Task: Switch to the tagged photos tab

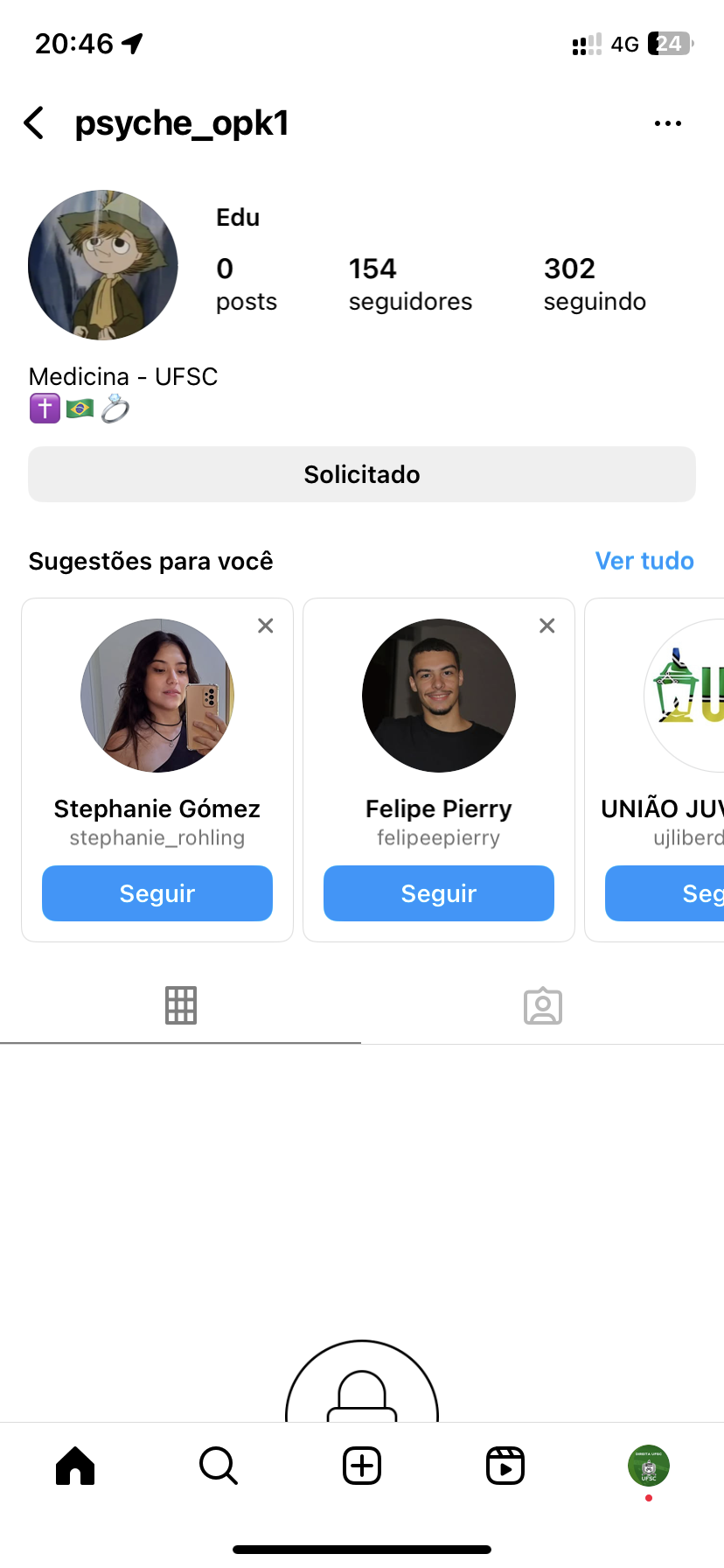Action: [543, 1005]
